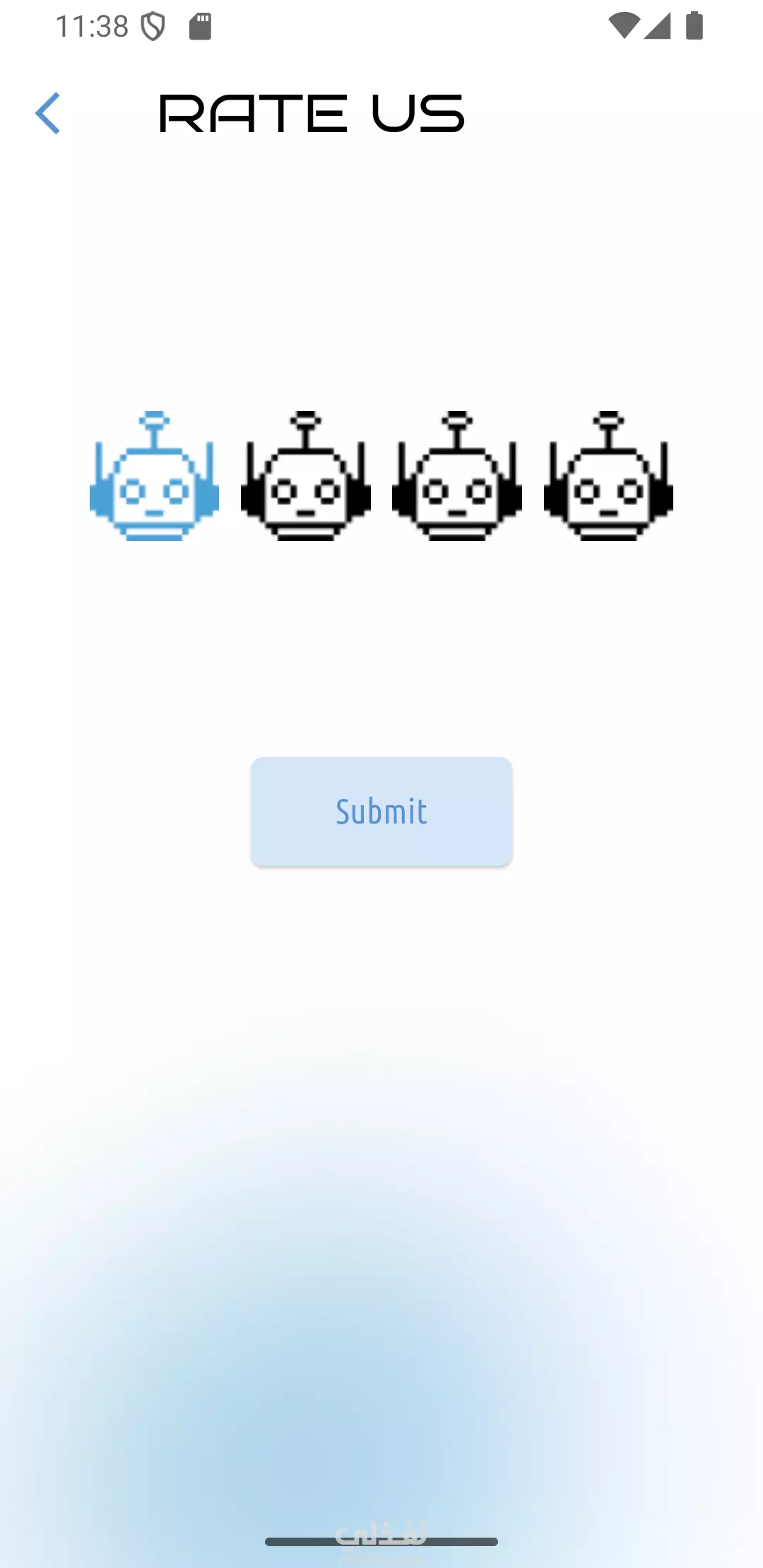Select the first robot rating icon
Screen dimensions: 763x1568
(154, 477)
